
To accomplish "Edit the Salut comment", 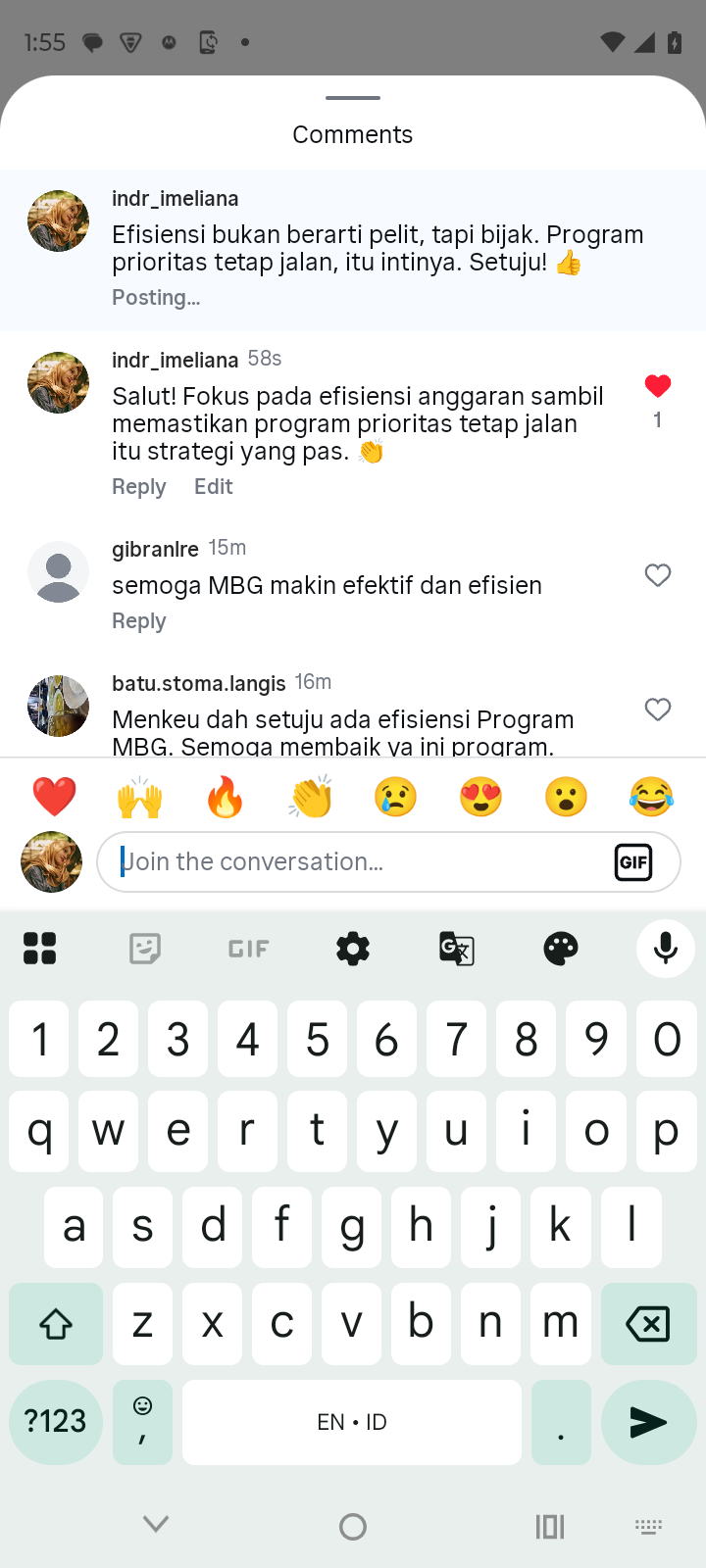I will (213, 487).
